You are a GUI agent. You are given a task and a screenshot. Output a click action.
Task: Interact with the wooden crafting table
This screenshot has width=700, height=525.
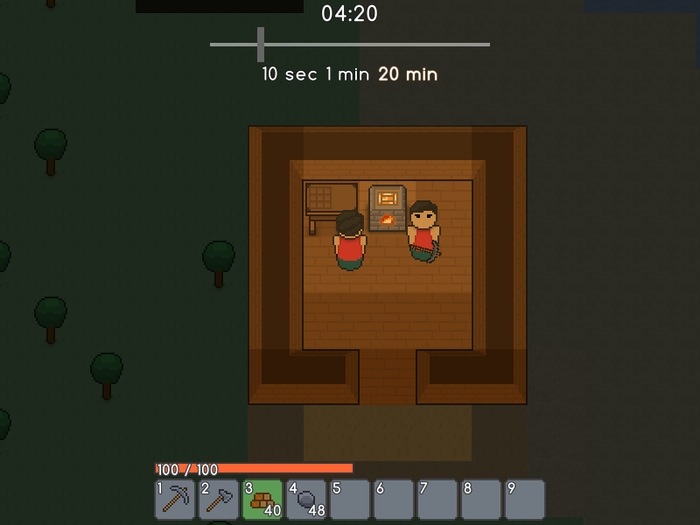pyautogui.click(x=331, y=201)
